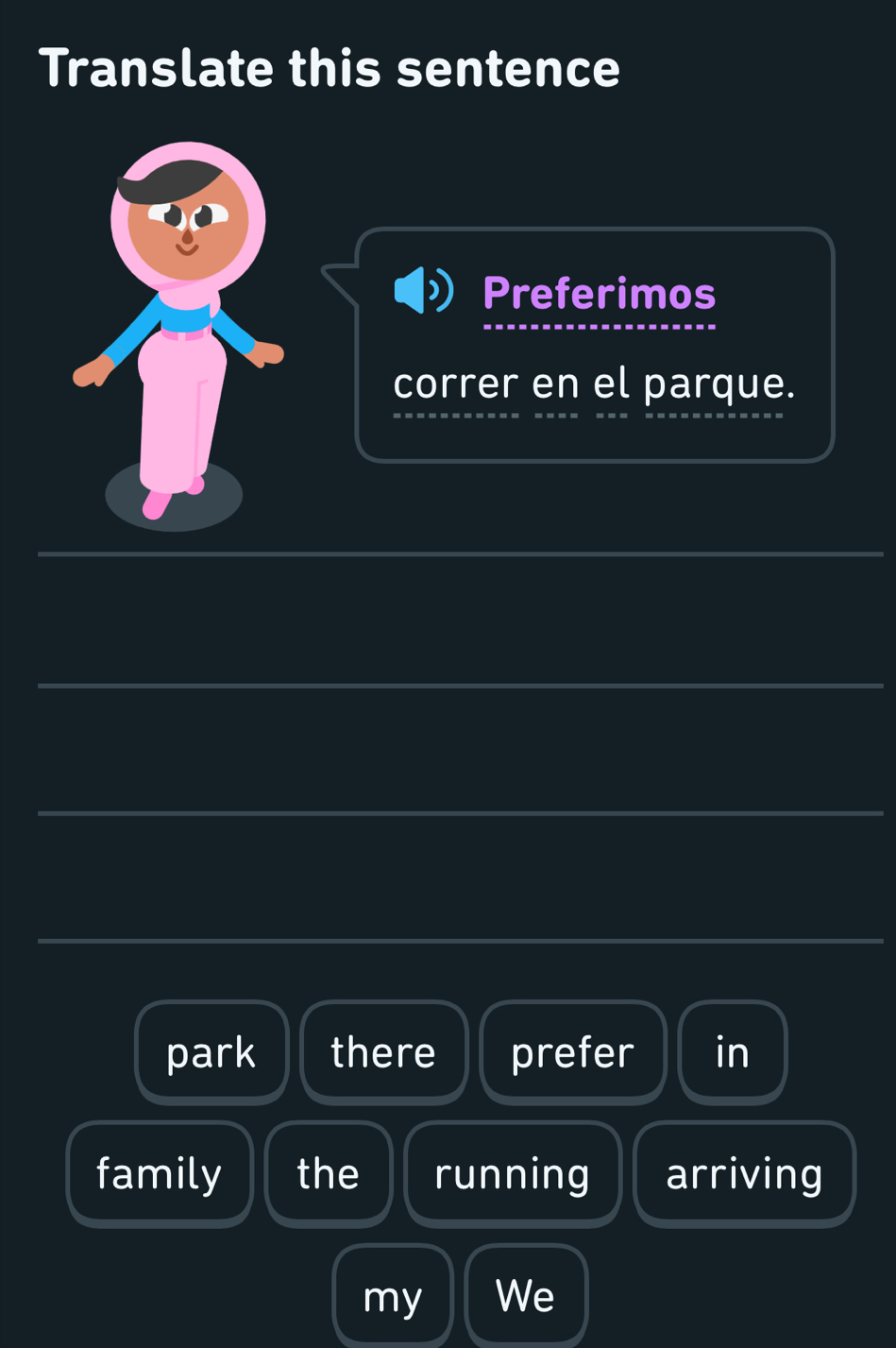Play the sentence audio with speaker icon

(423, 290)
